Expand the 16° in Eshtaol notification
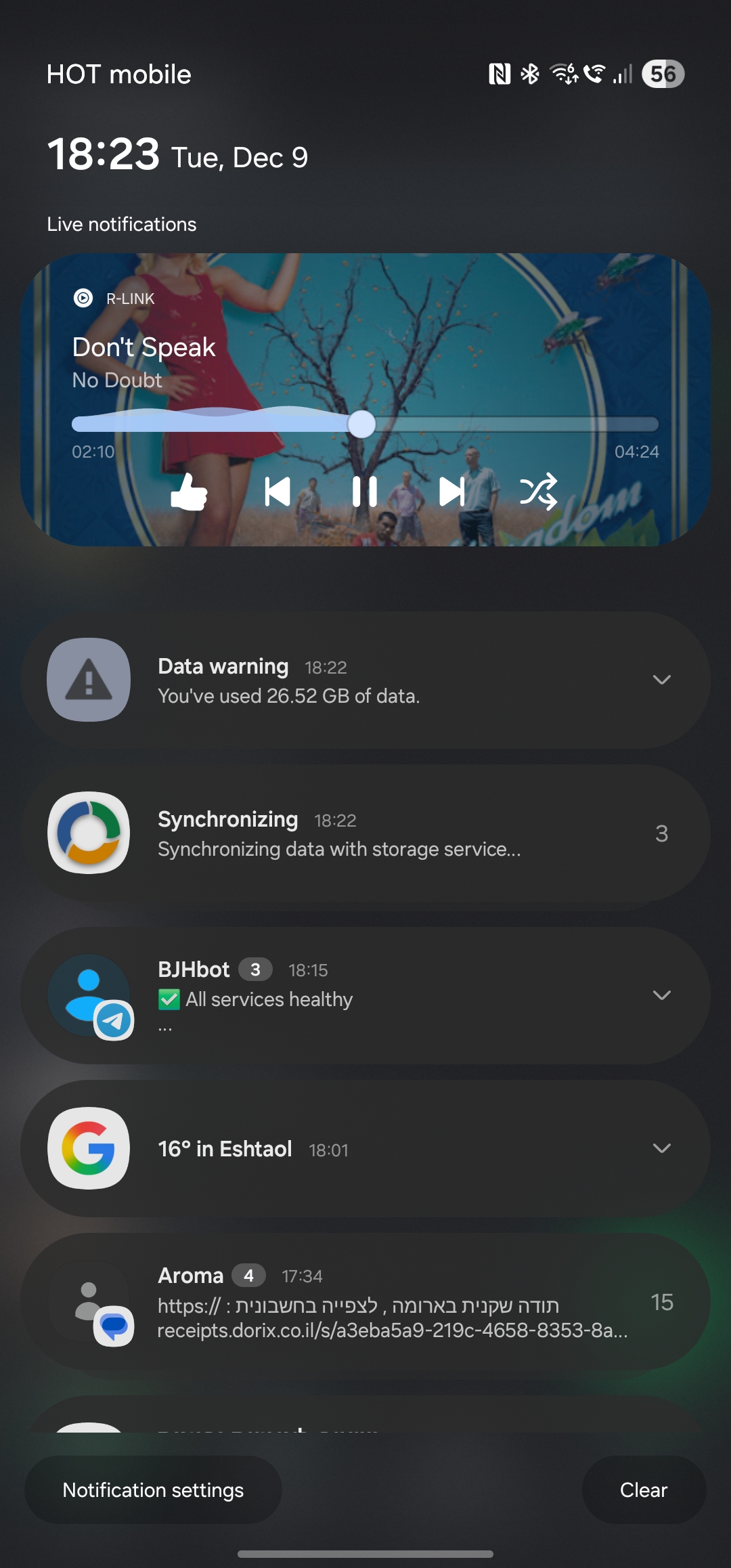This screenshot has width=731, height=1568. point(661,1148)
